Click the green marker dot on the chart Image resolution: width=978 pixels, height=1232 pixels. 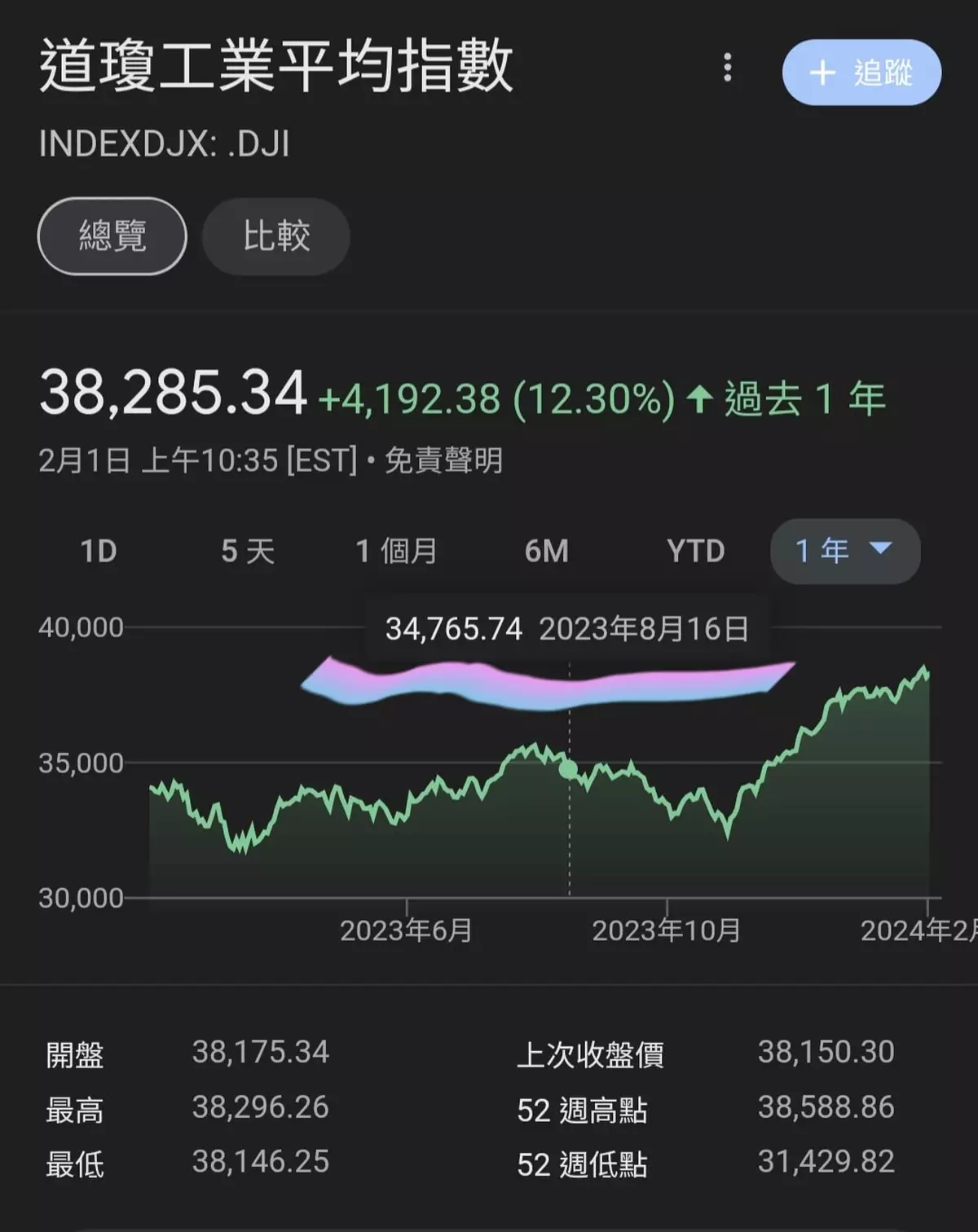point(569,769)
